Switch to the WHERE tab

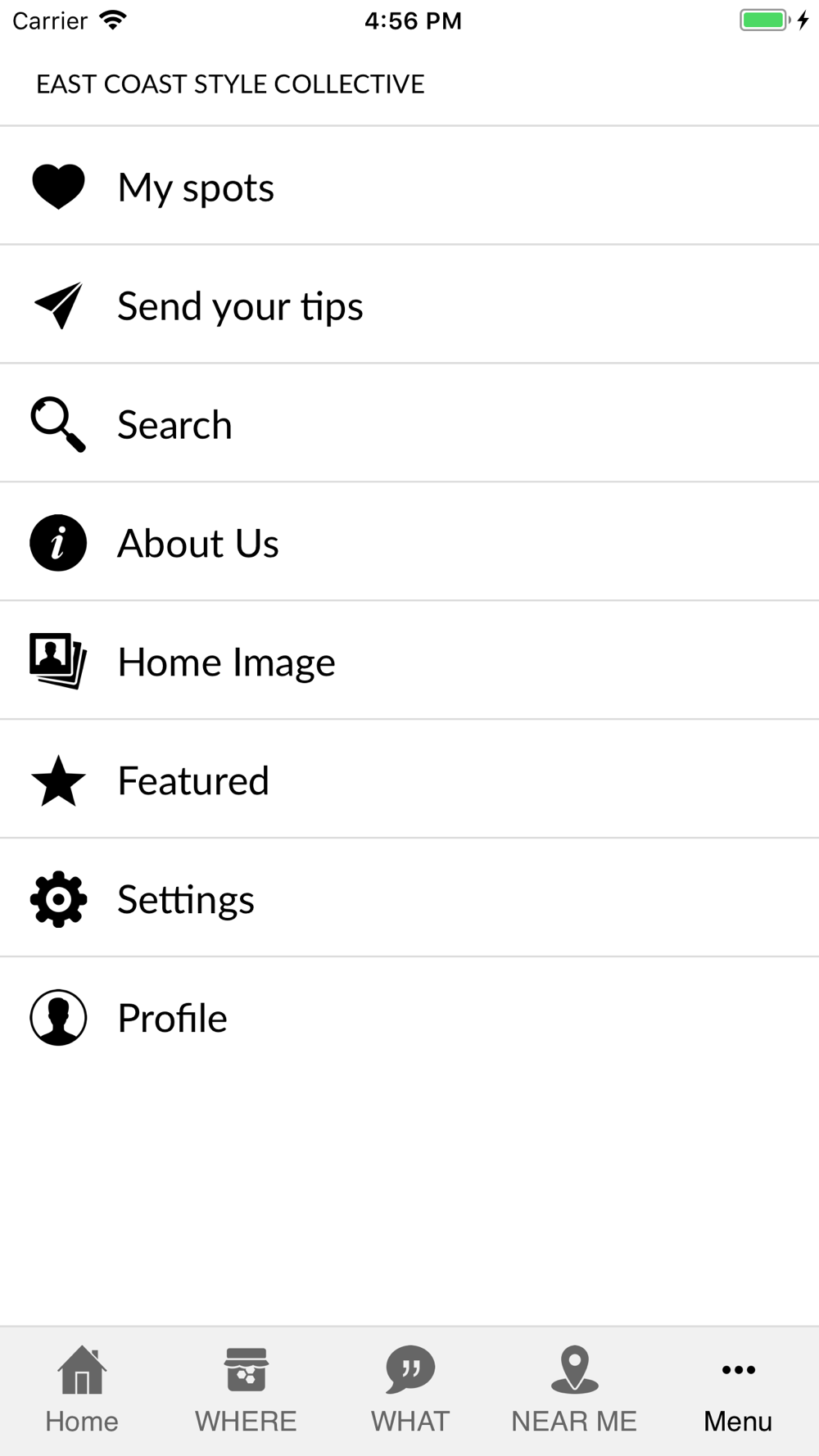coord(246,1390)
